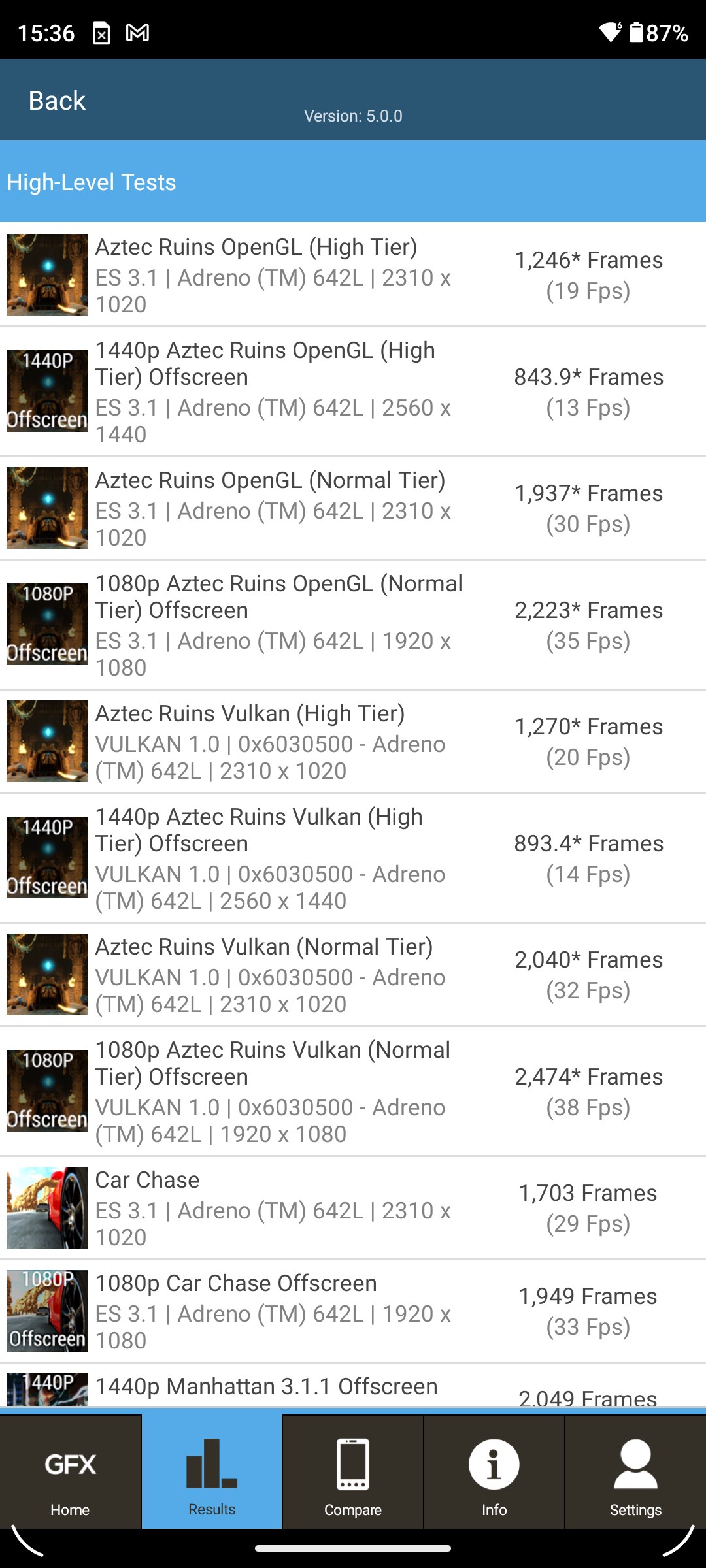Image resolution: width=706 pixels, height=1568 pixels.
Task: View 1080p Aztec Ruins Vulkan Normal Tier Offscreen
Action: point(353,1092)
